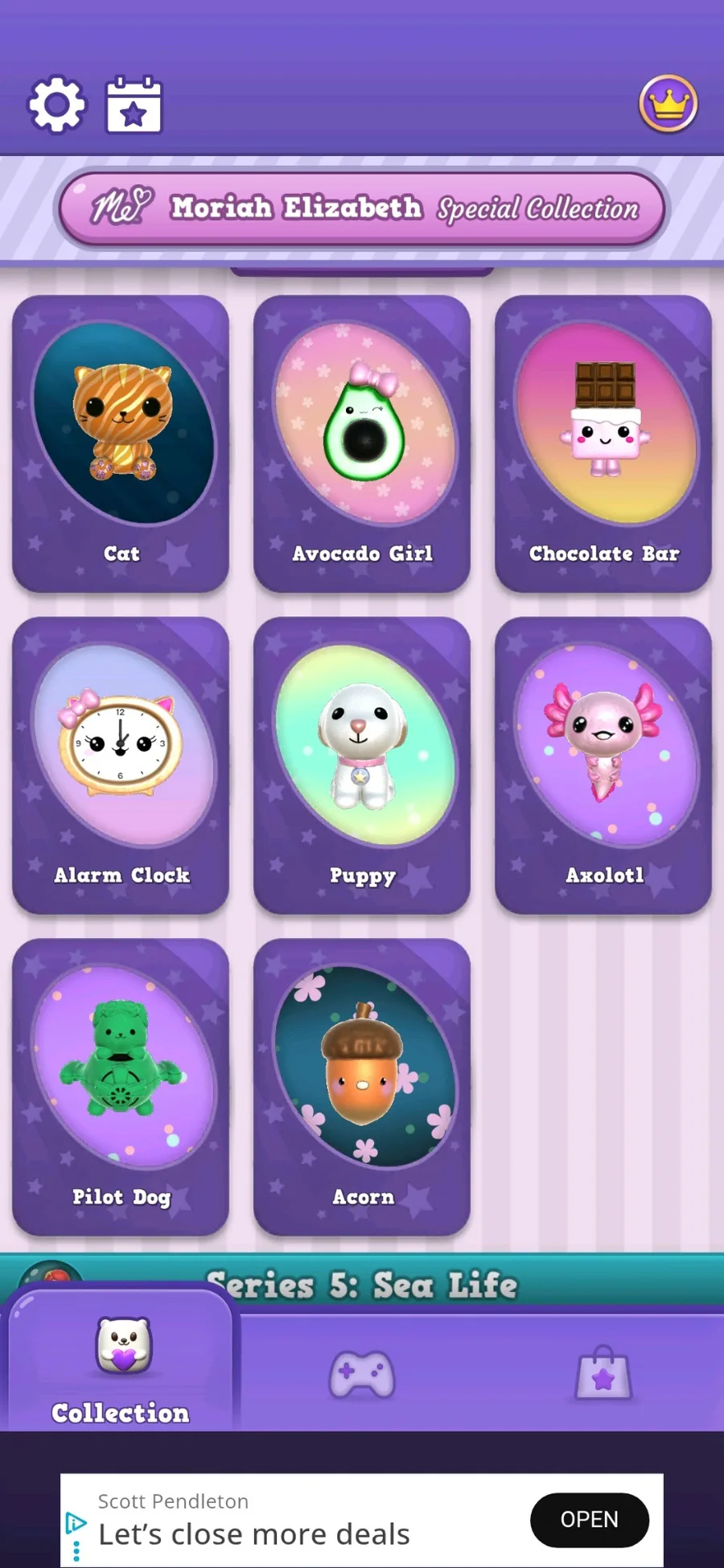
Task: Tap OPEN on the Scott Pendleton ad
Action: pyautogui.click(x=589, y=1520)
